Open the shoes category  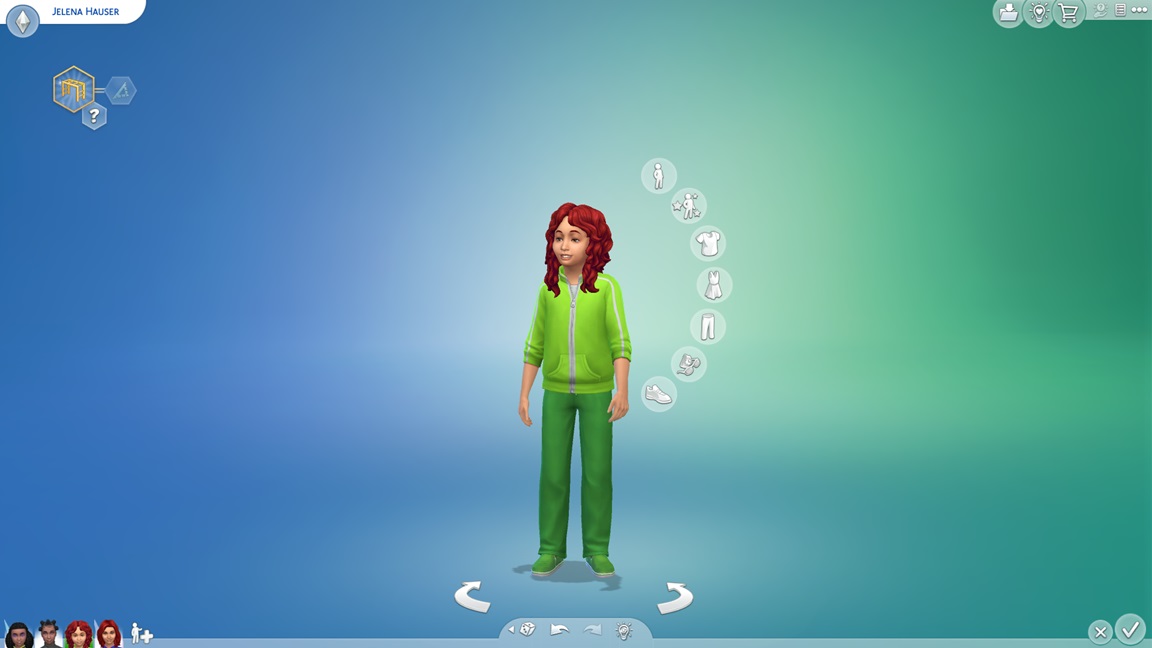(658, 394)
